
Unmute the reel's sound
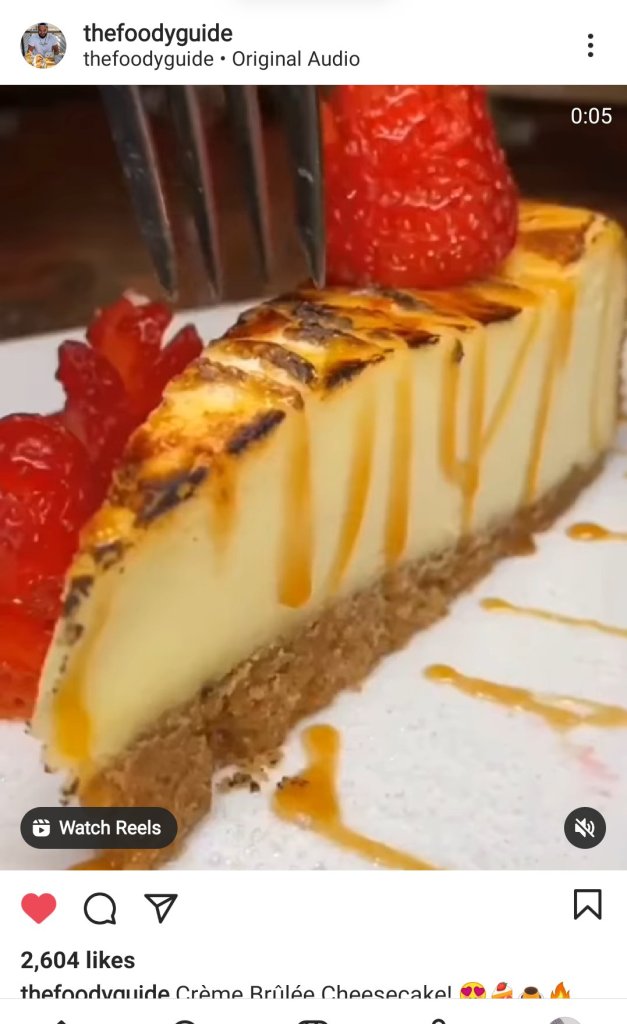click(x=585, y=828)
